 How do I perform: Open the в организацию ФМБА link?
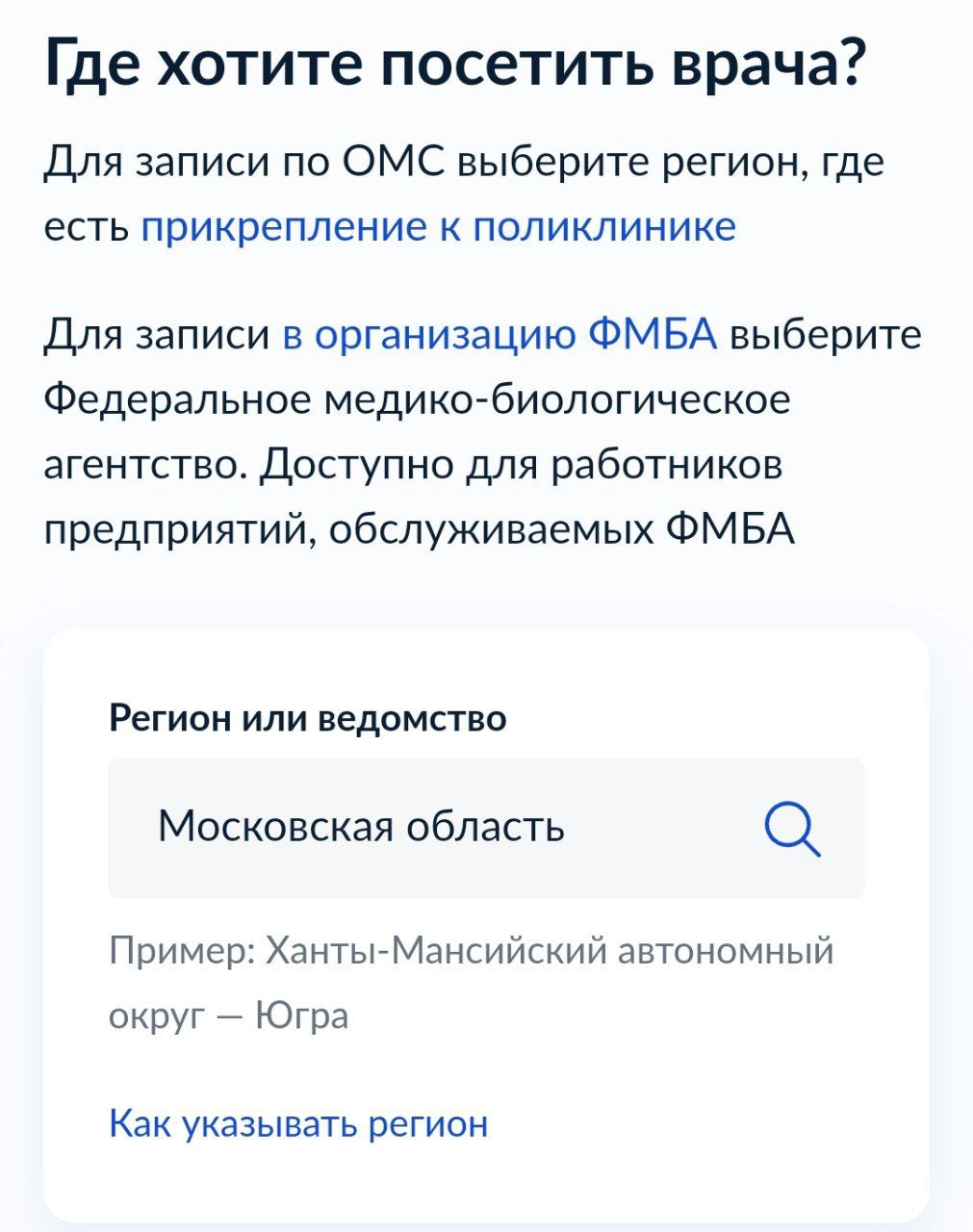click(x=500, y=334)
